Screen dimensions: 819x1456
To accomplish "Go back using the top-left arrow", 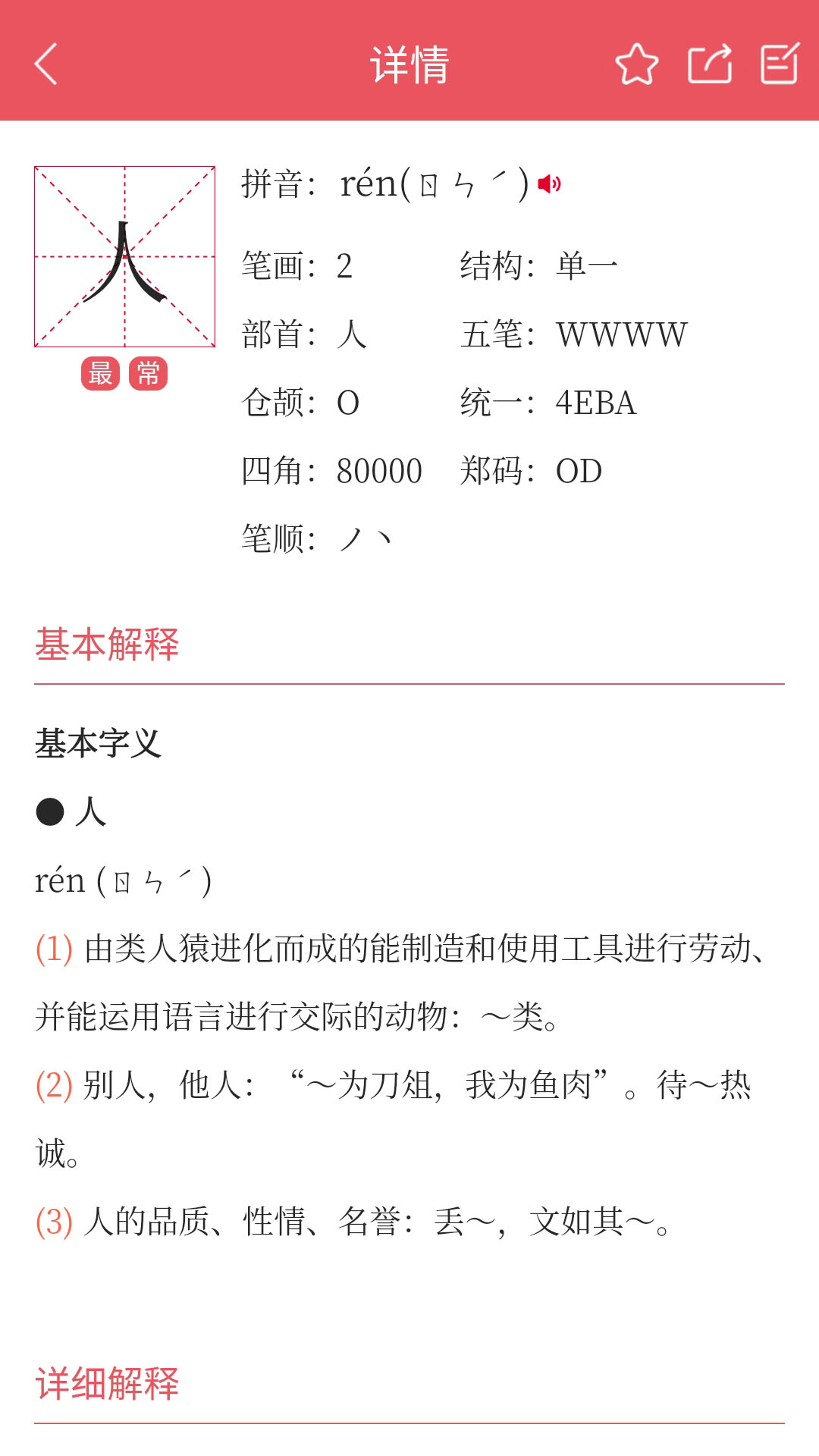I will coord(46,64).
